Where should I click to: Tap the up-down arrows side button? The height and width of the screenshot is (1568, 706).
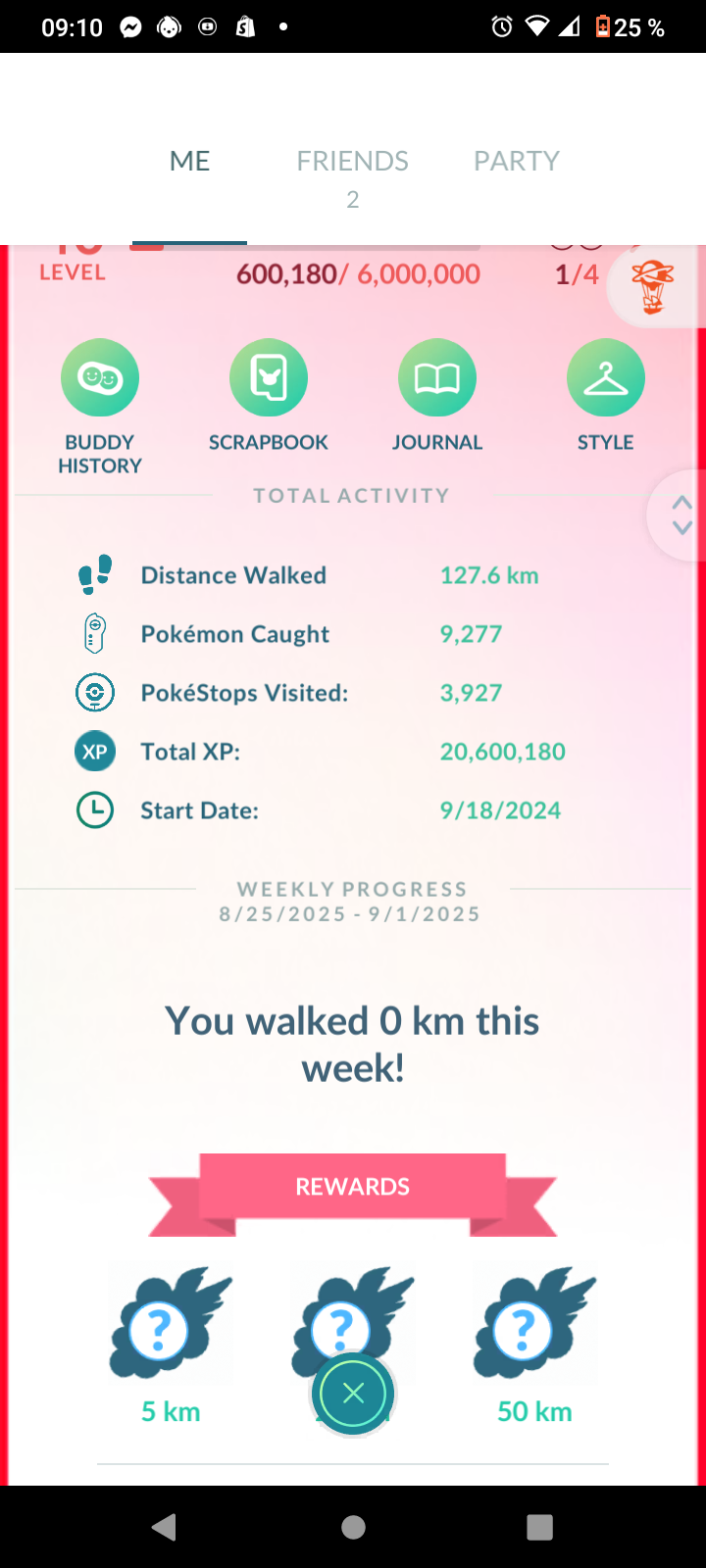pos(681,514)
